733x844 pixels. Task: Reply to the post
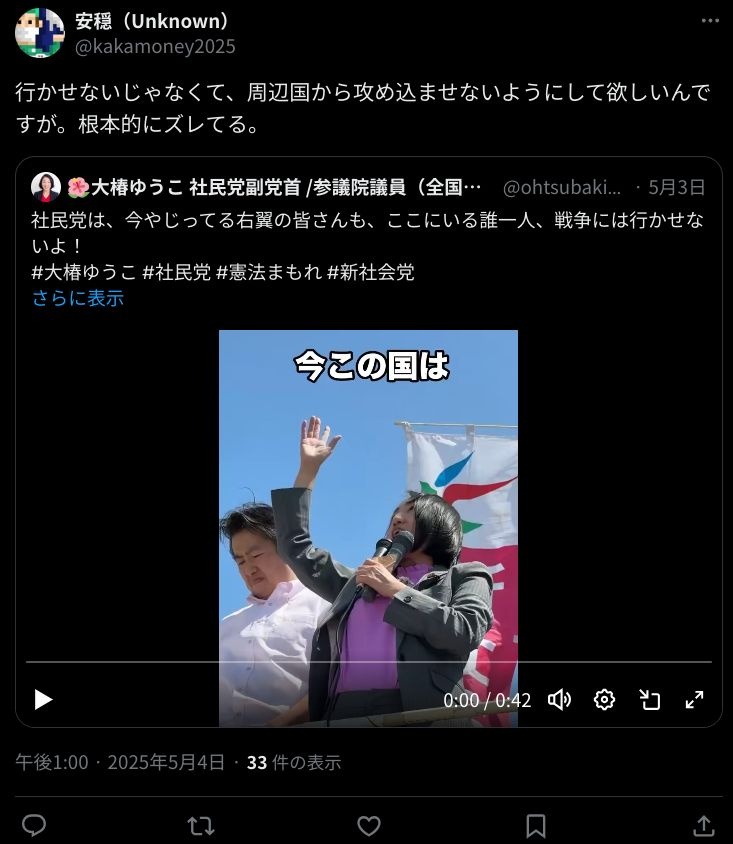pyautogui.click(x=34, y=825)
